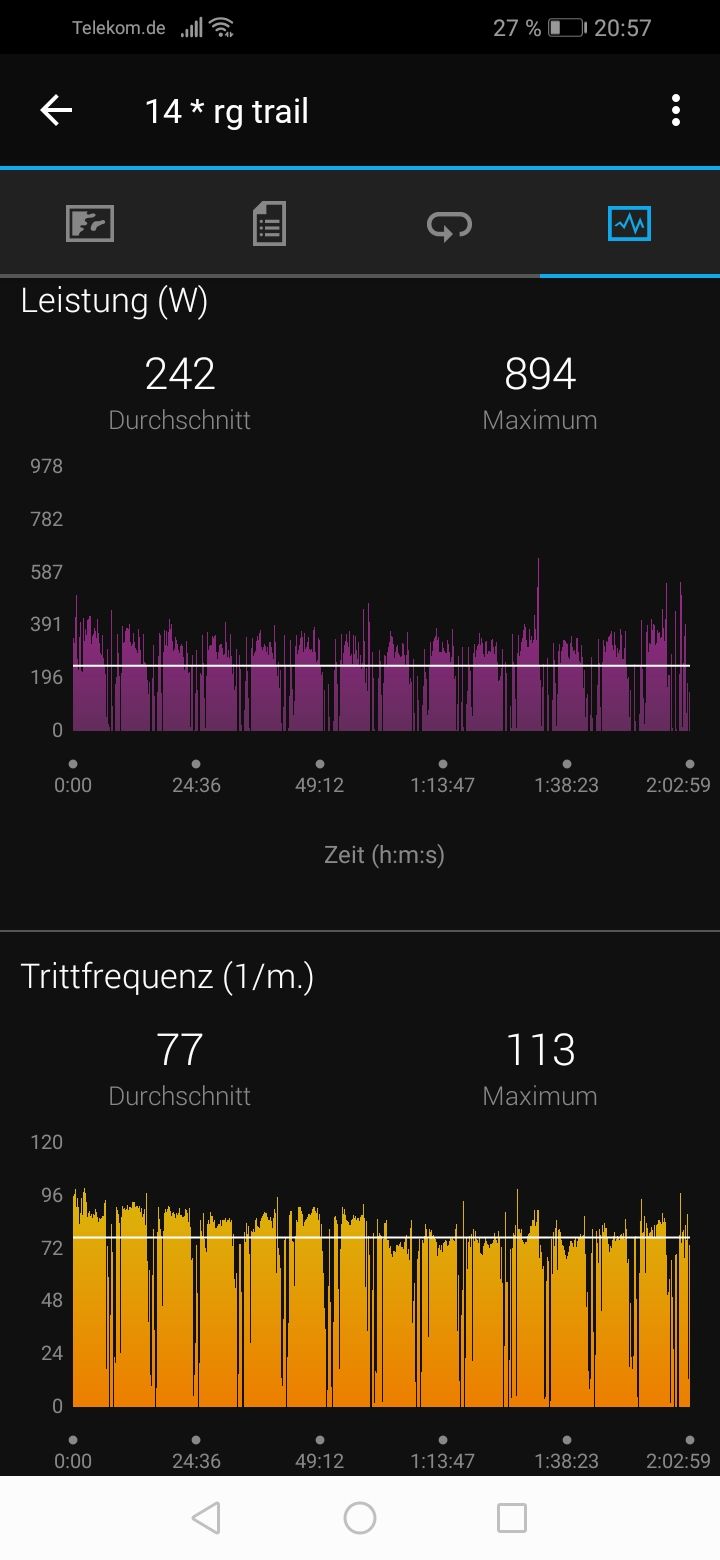
Task: Open the three-dot overflow menu
Action: pos(676,110)
